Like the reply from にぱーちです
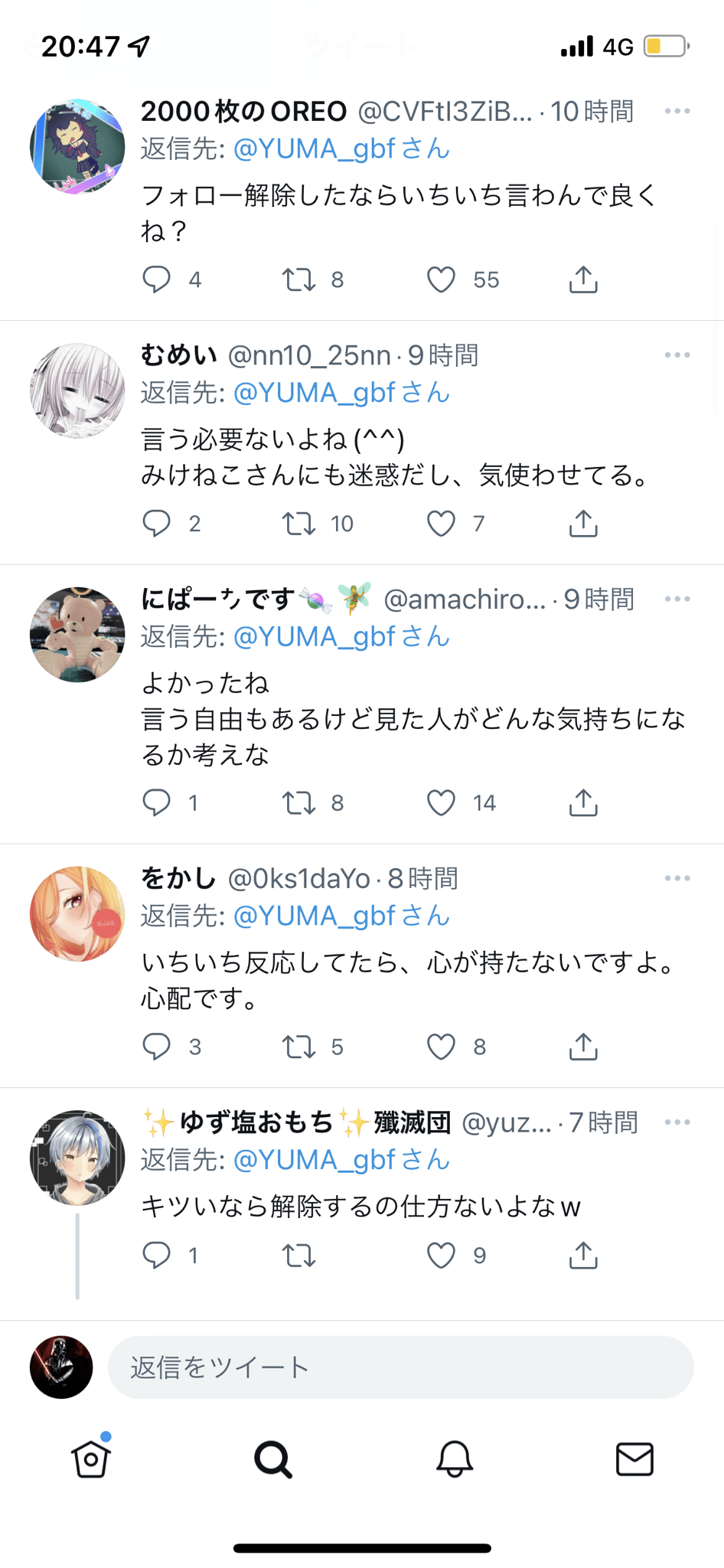 [441, 802]
